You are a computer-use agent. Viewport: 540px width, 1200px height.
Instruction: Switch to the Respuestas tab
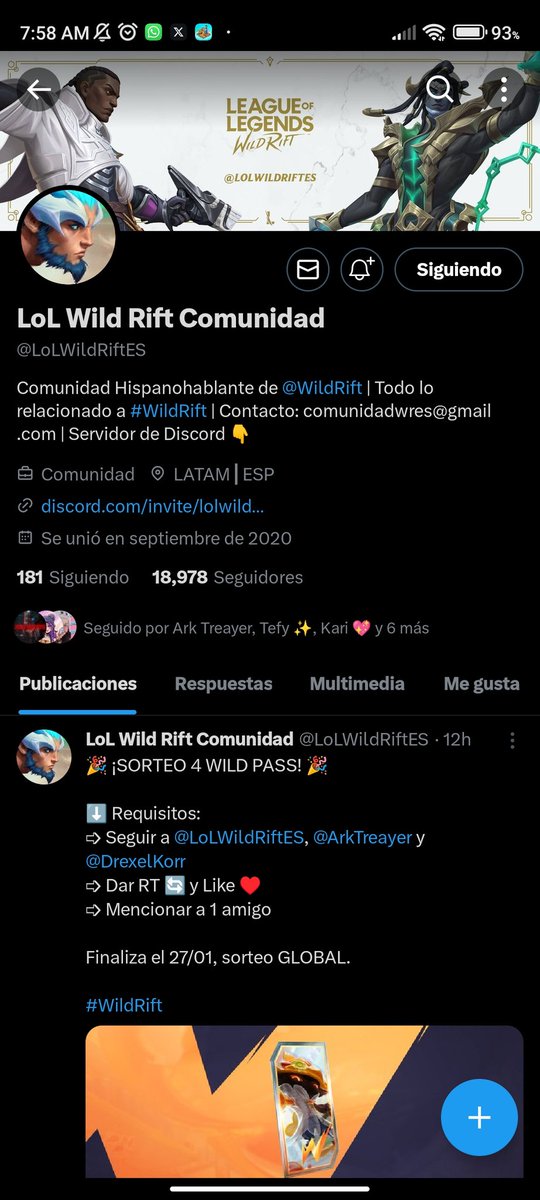point(223,684)
